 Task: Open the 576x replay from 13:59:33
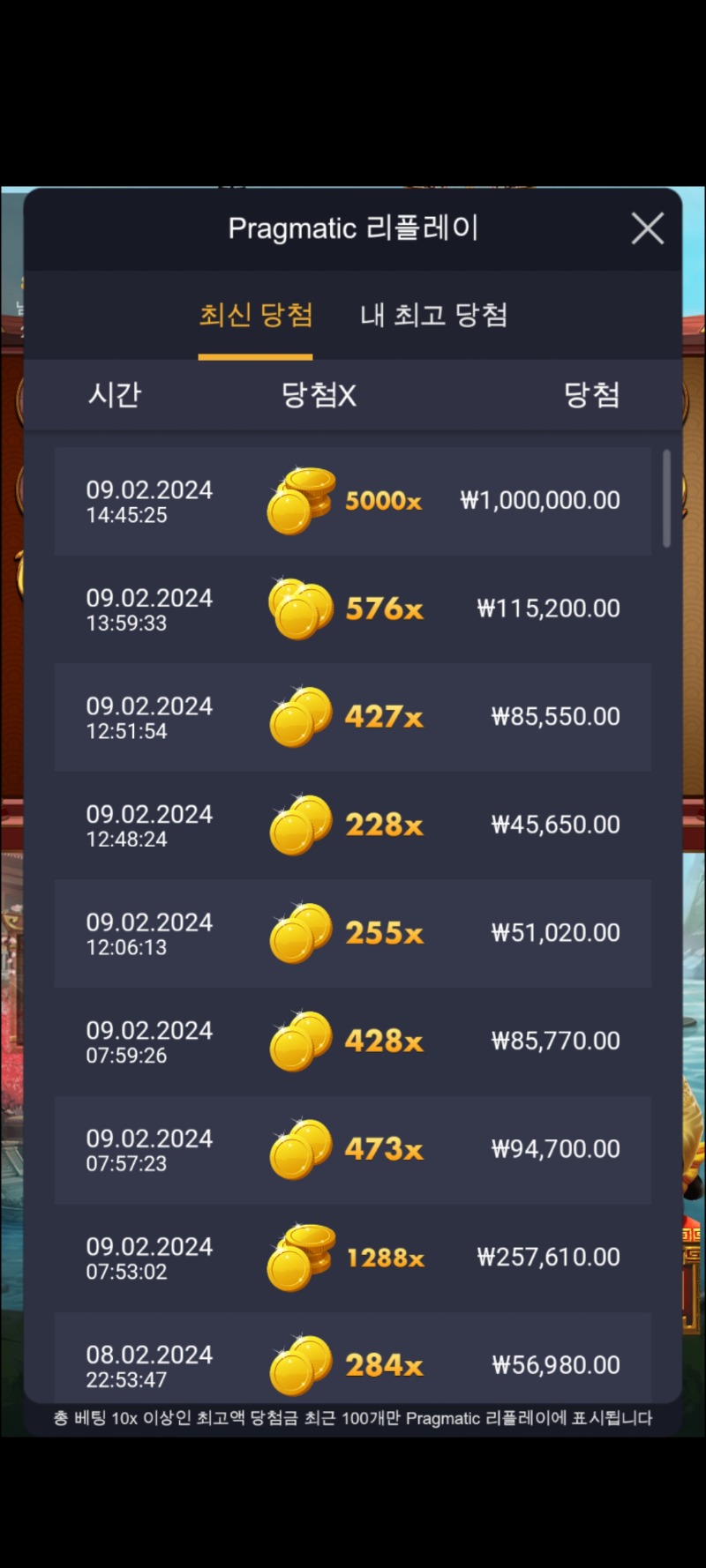pos(353,609)
